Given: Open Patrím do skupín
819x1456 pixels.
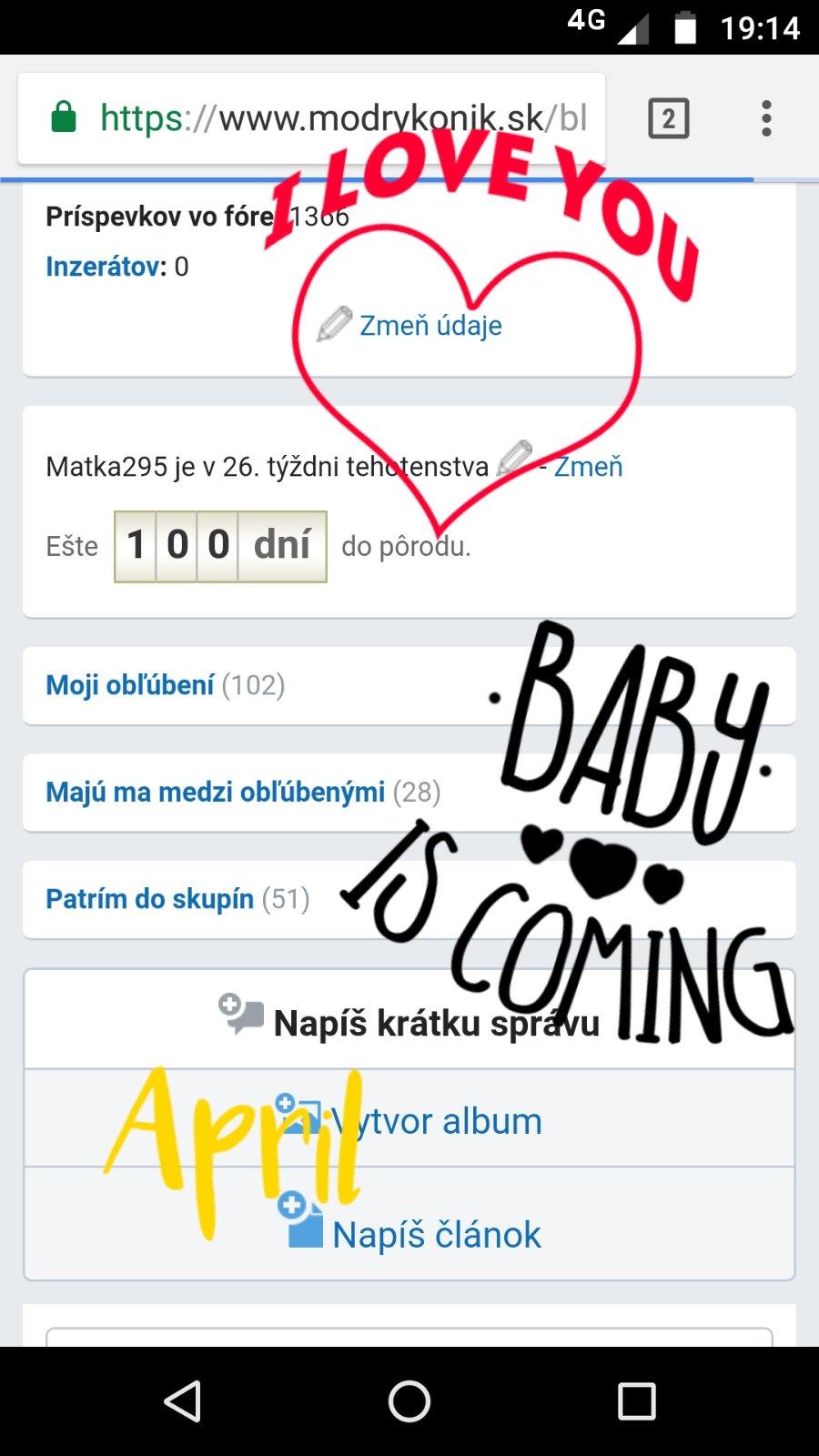Looking at the screenshot, I should (x=150, y=899).
